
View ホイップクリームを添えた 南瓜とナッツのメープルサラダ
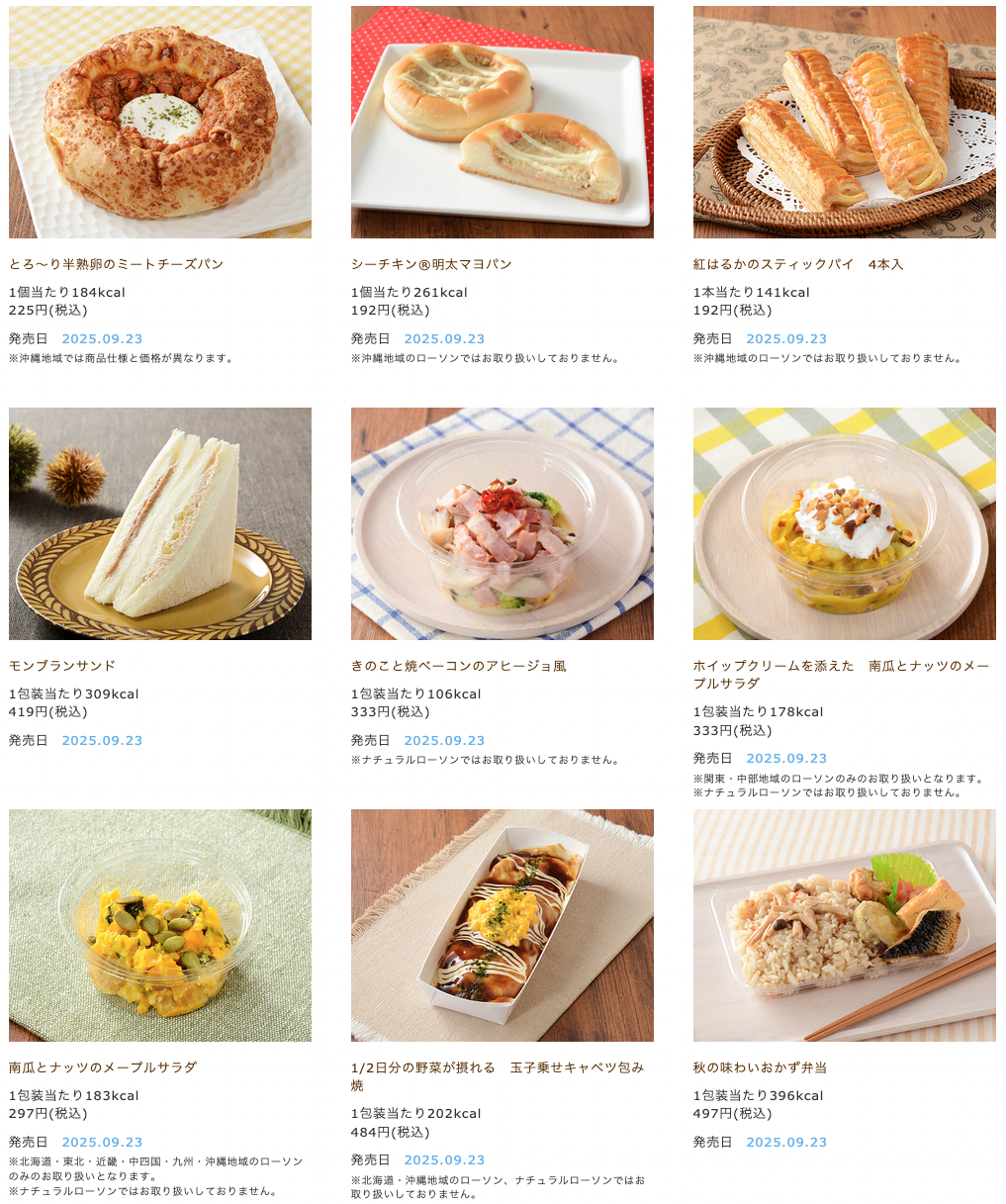point(844,524)
